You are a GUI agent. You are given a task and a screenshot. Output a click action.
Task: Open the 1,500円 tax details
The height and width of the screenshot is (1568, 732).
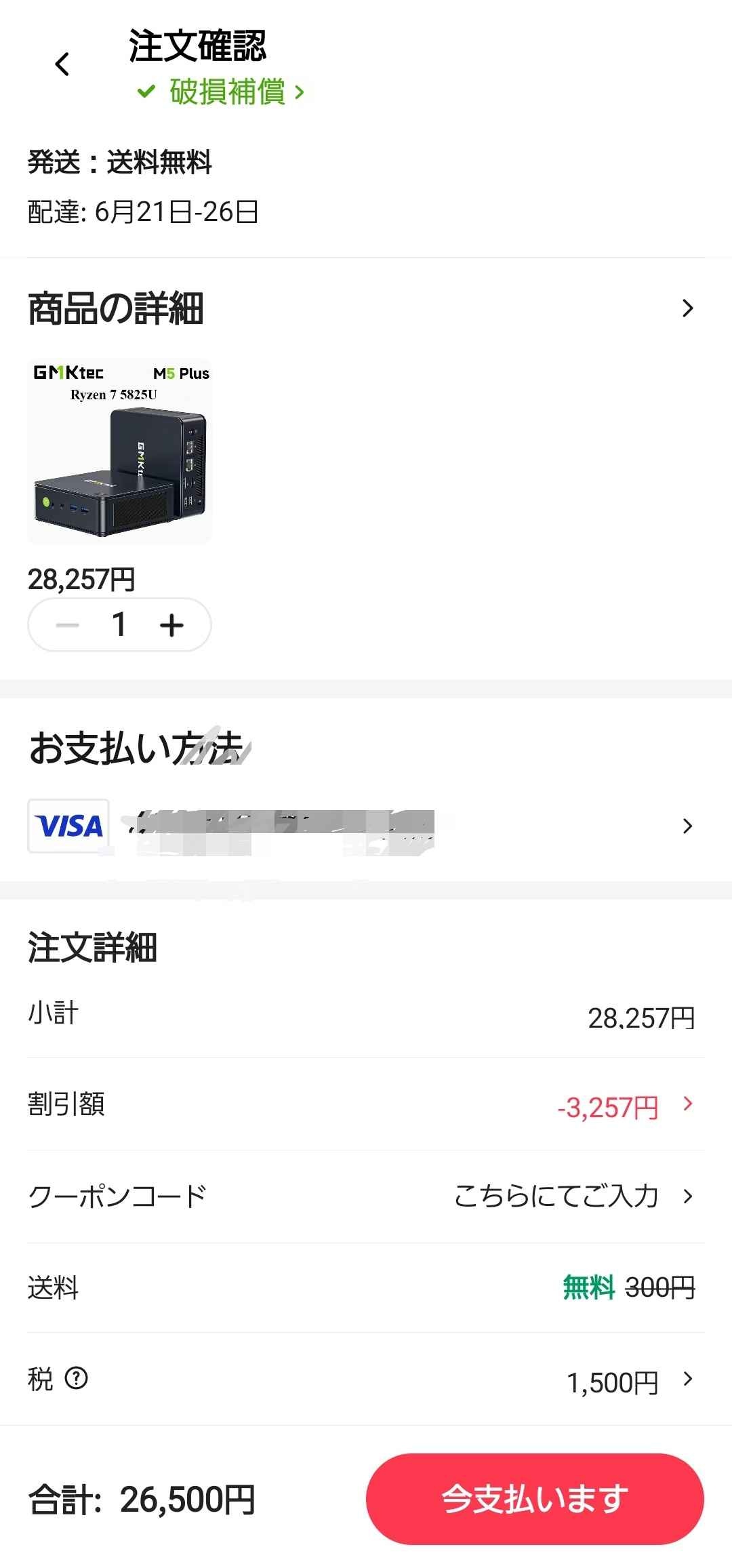pos(687,1379)
